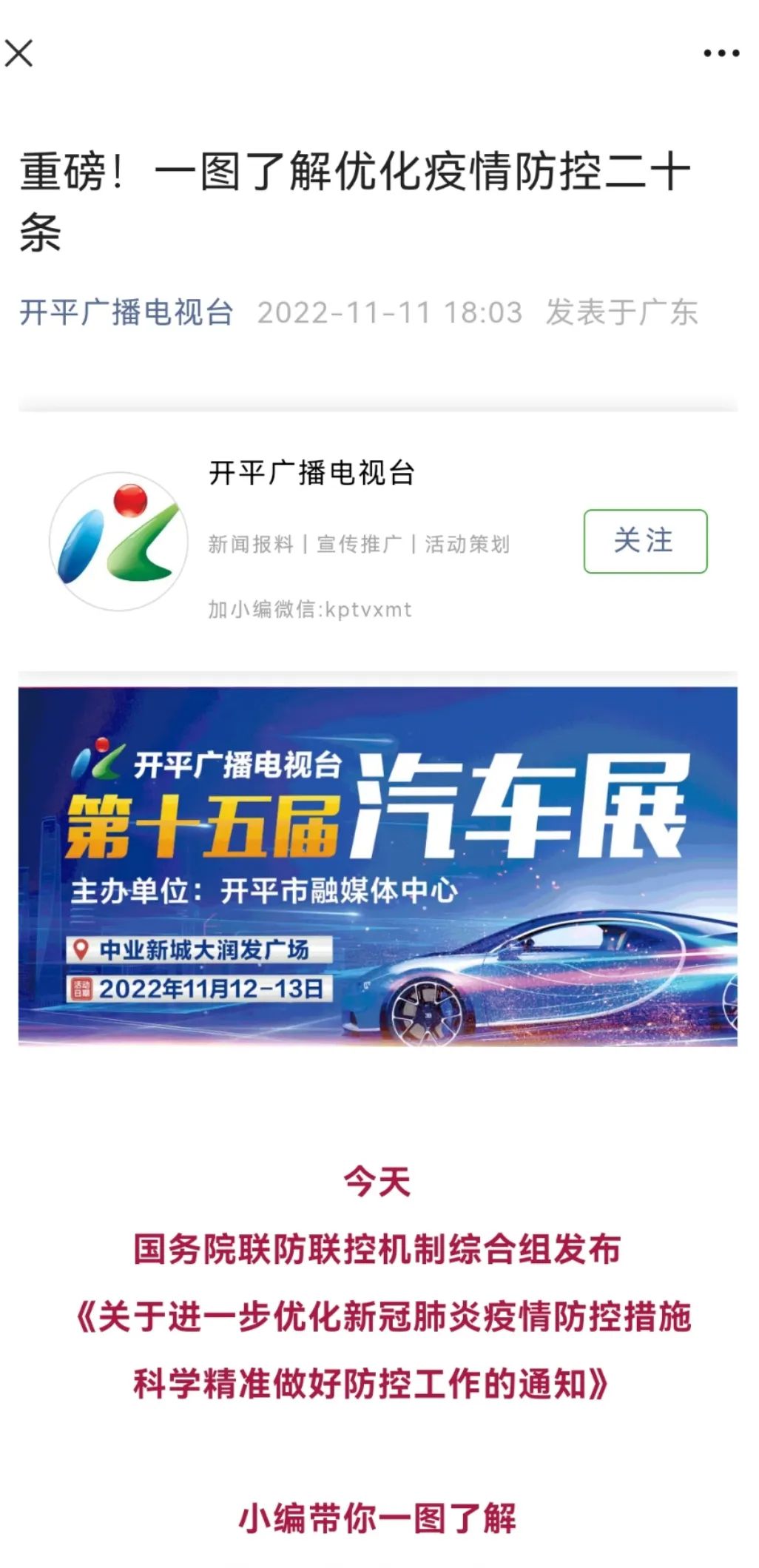Close the article page
Image resolution: width=759 pixels, height=1568 pixels.
(18, 53)
